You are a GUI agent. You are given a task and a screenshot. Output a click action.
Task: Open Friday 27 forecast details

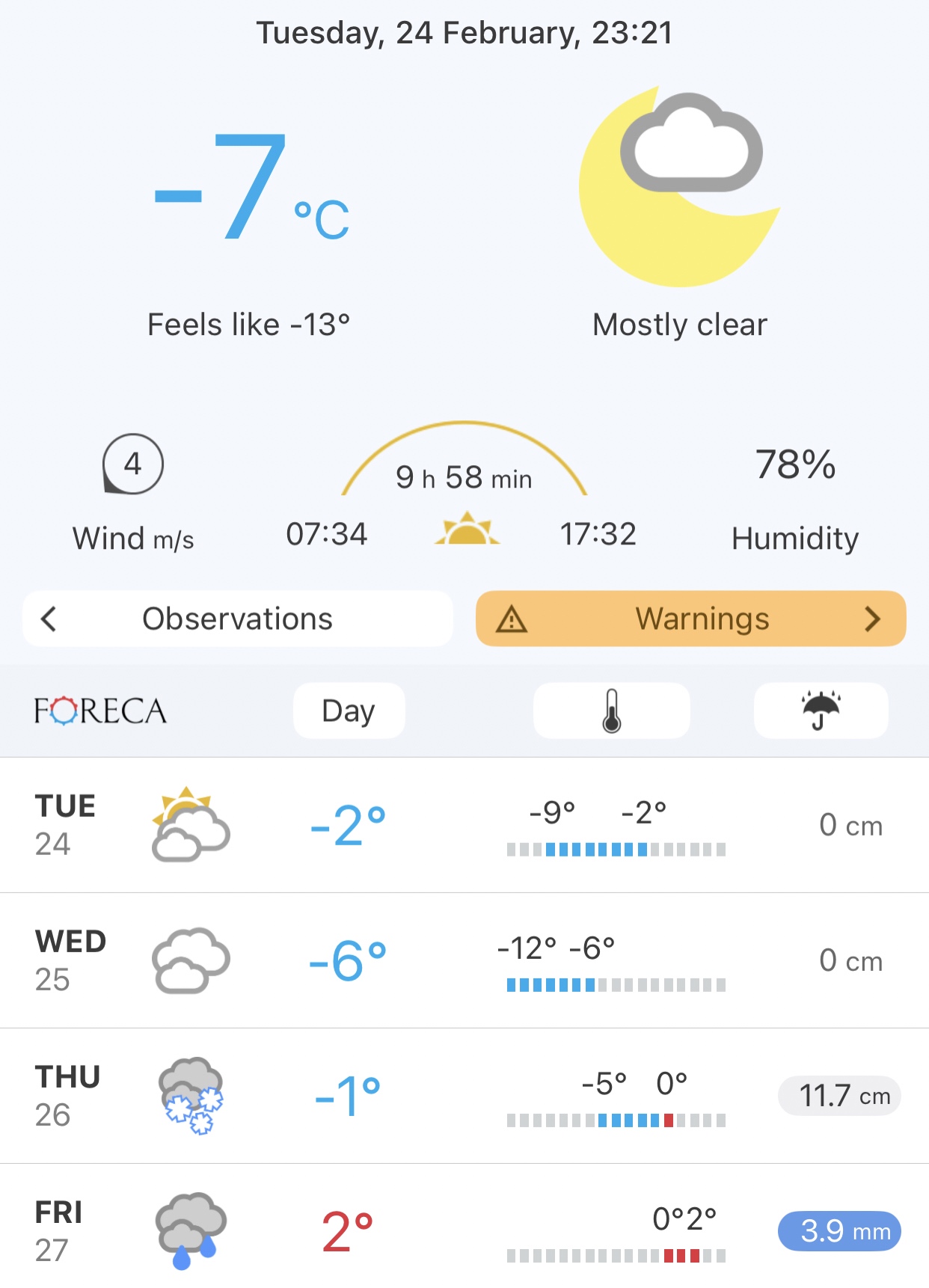coord(464,1230)
